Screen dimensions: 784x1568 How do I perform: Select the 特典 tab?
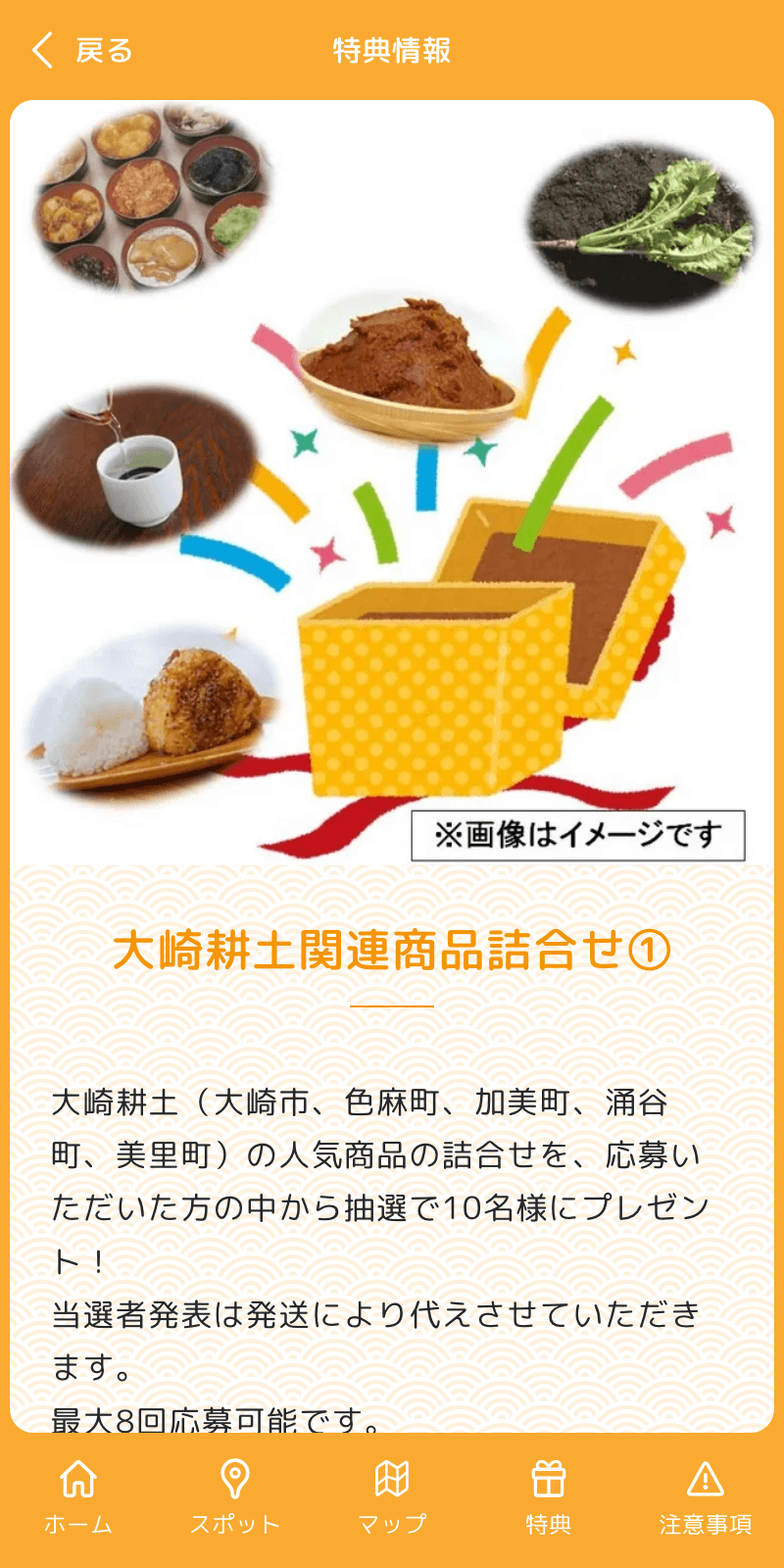point(549,1496)
